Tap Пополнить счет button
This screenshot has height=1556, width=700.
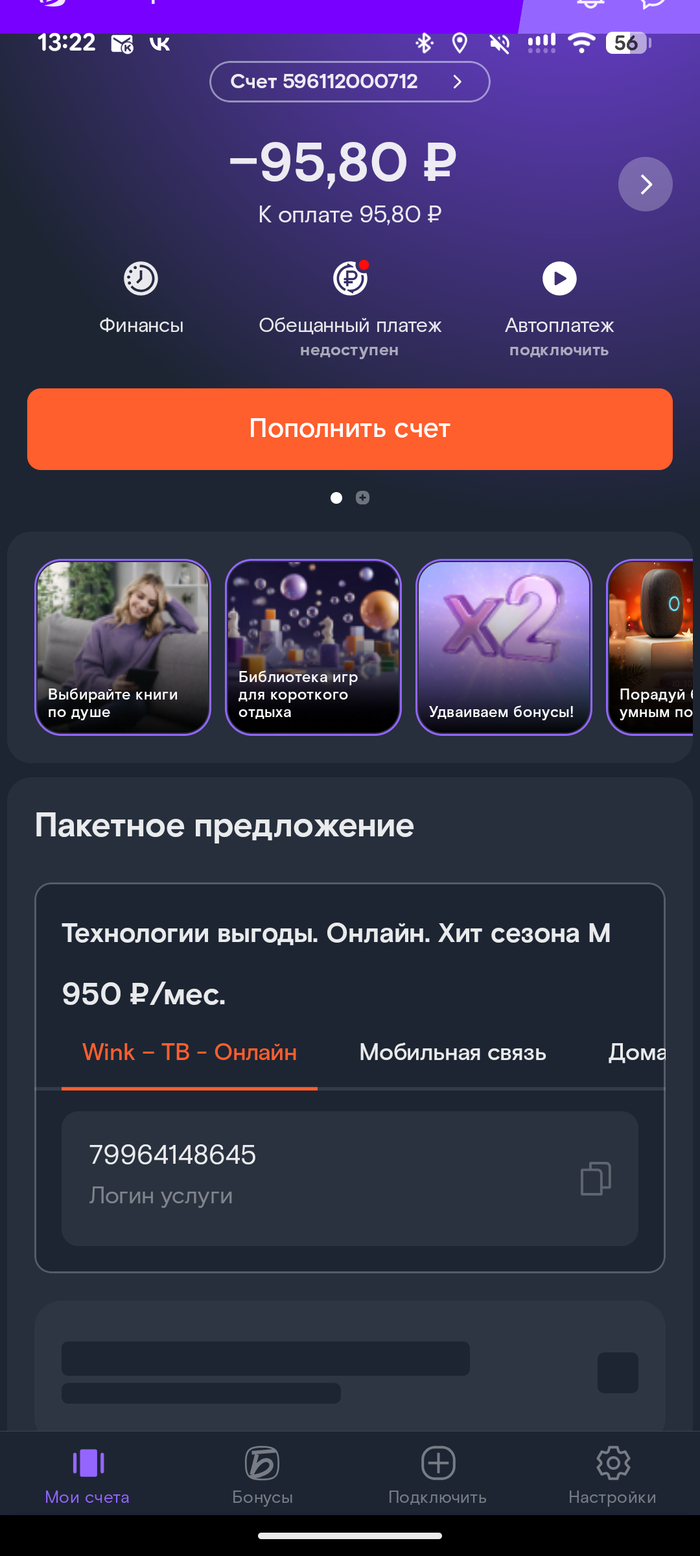(349, 429)
